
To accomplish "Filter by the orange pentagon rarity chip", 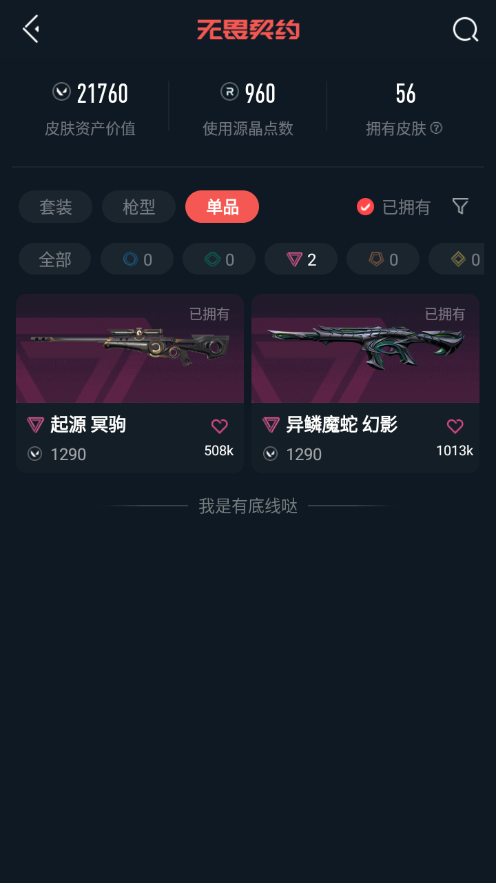I will pyautogui.click(x=383, y=259).
